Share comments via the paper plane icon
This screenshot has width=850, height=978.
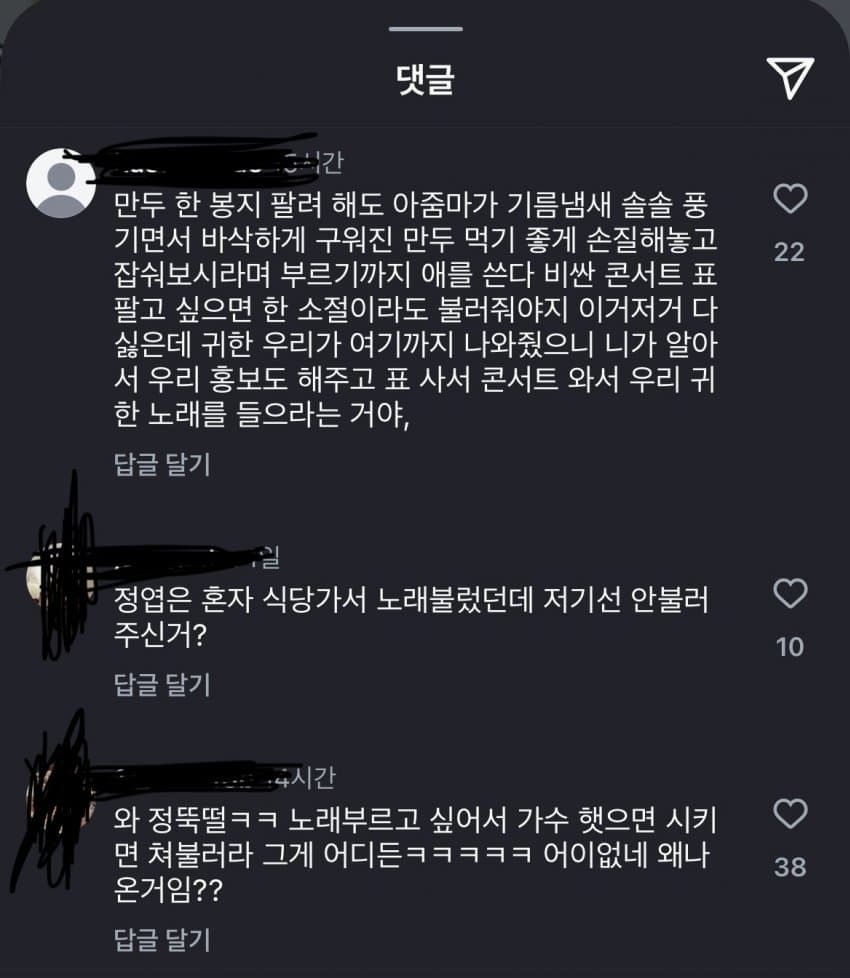click(x=790, y=77)
